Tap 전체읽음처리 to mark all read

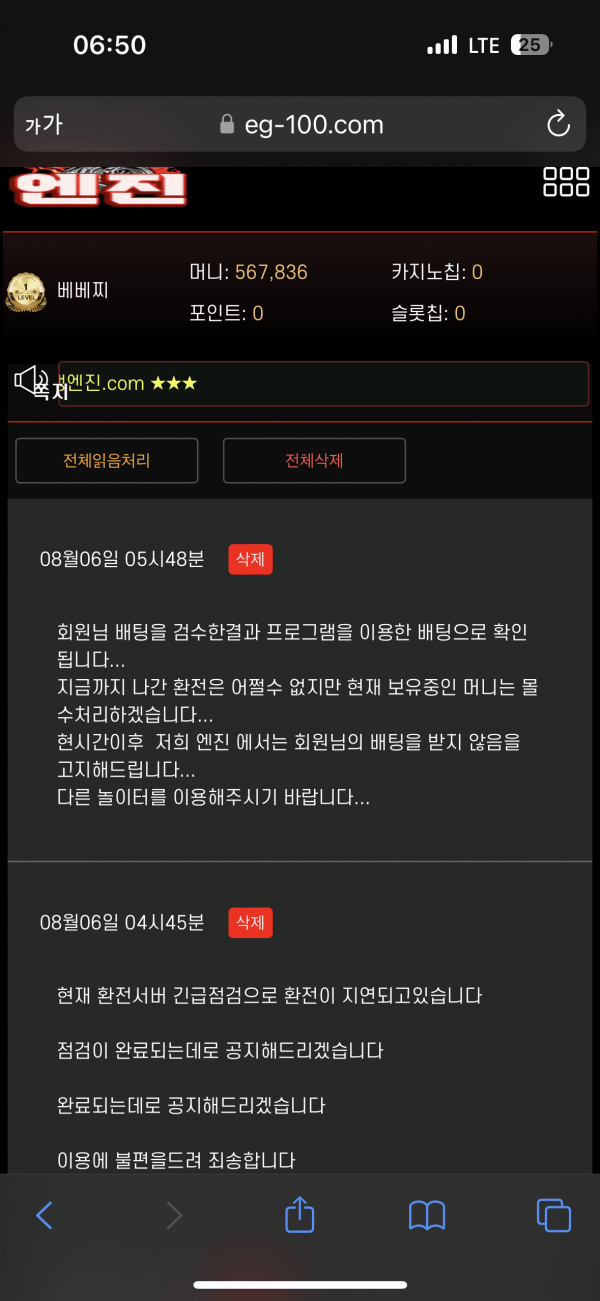point(107,461)
